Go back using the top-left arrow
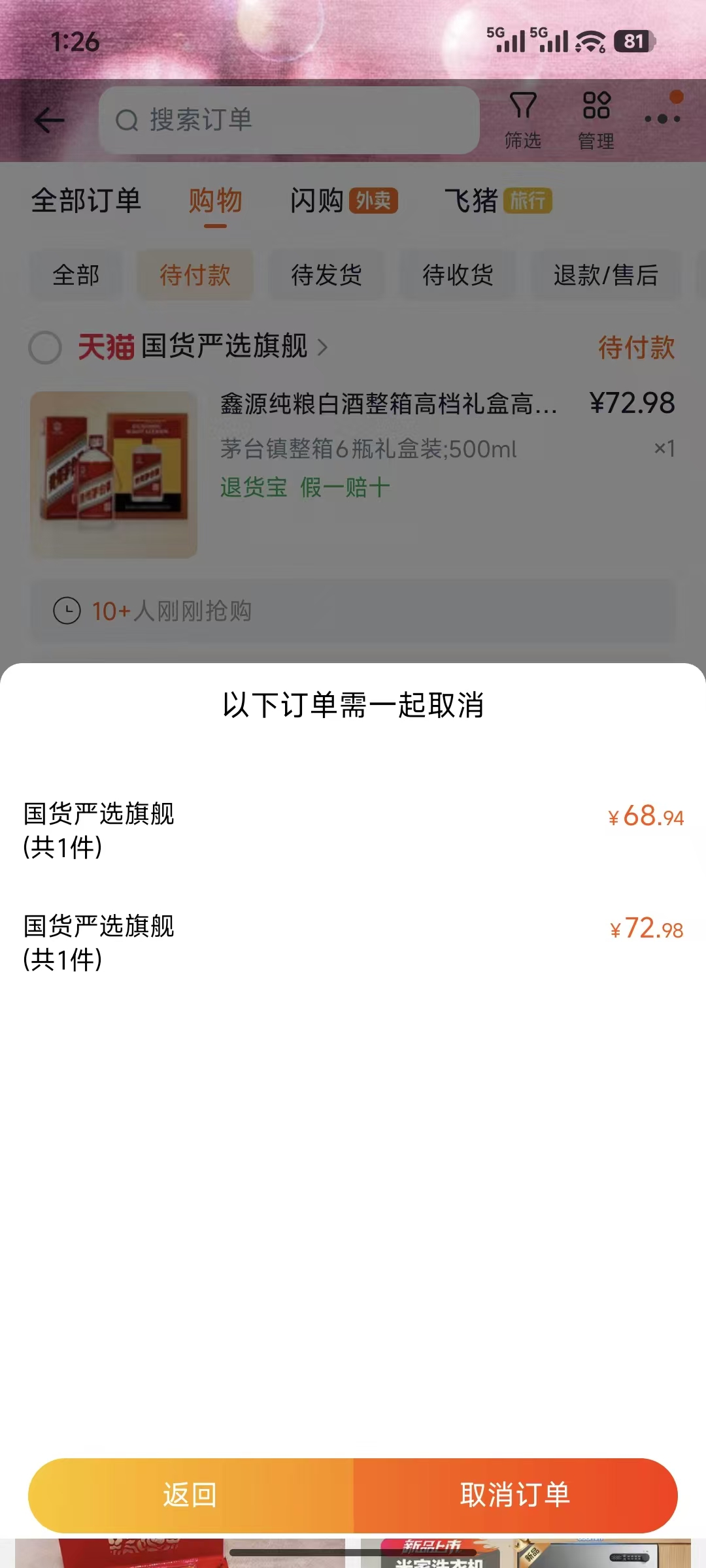706x1568 pixels. (50, 120)
